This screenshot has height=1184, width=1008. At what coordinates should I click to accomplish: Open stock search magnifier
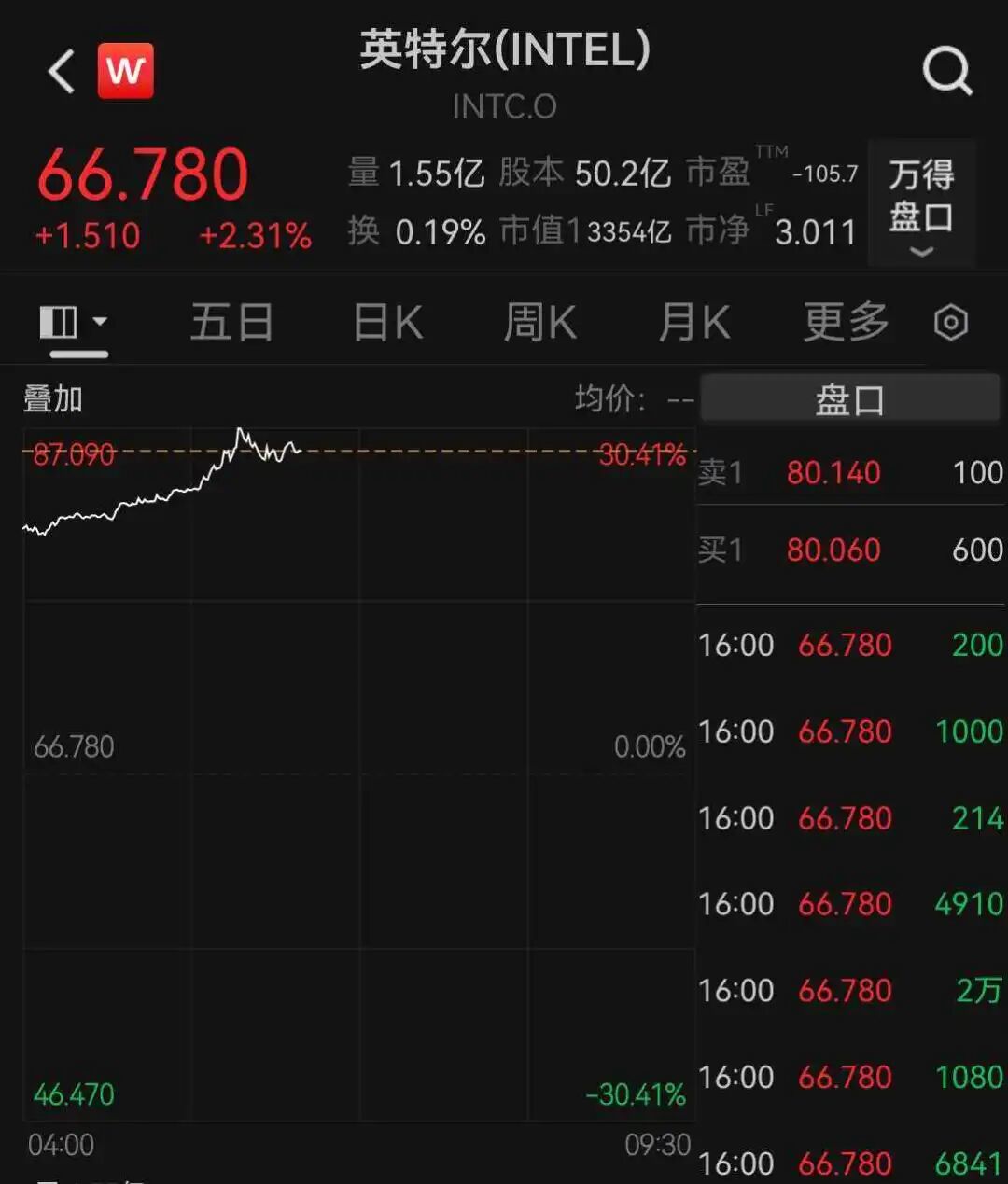click(946, 71)
